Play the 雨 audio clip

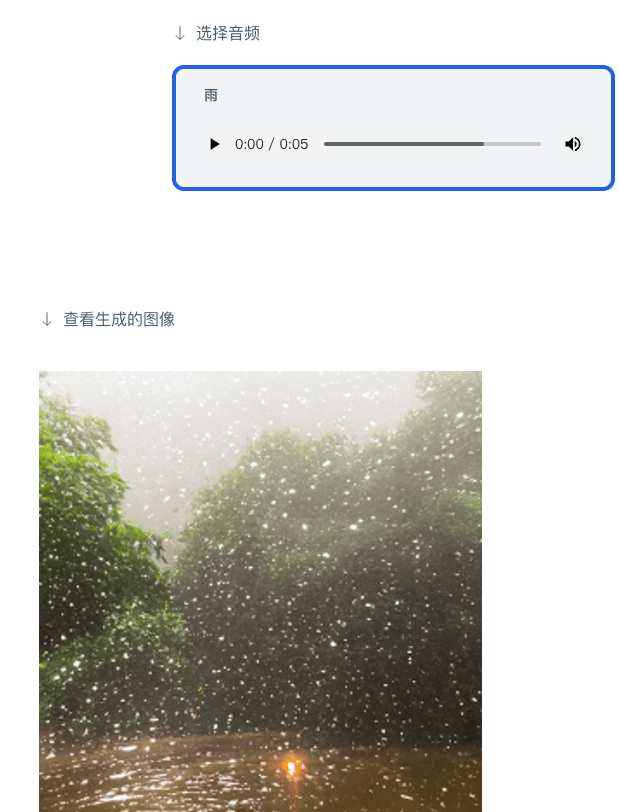click(x=214, y=144)
